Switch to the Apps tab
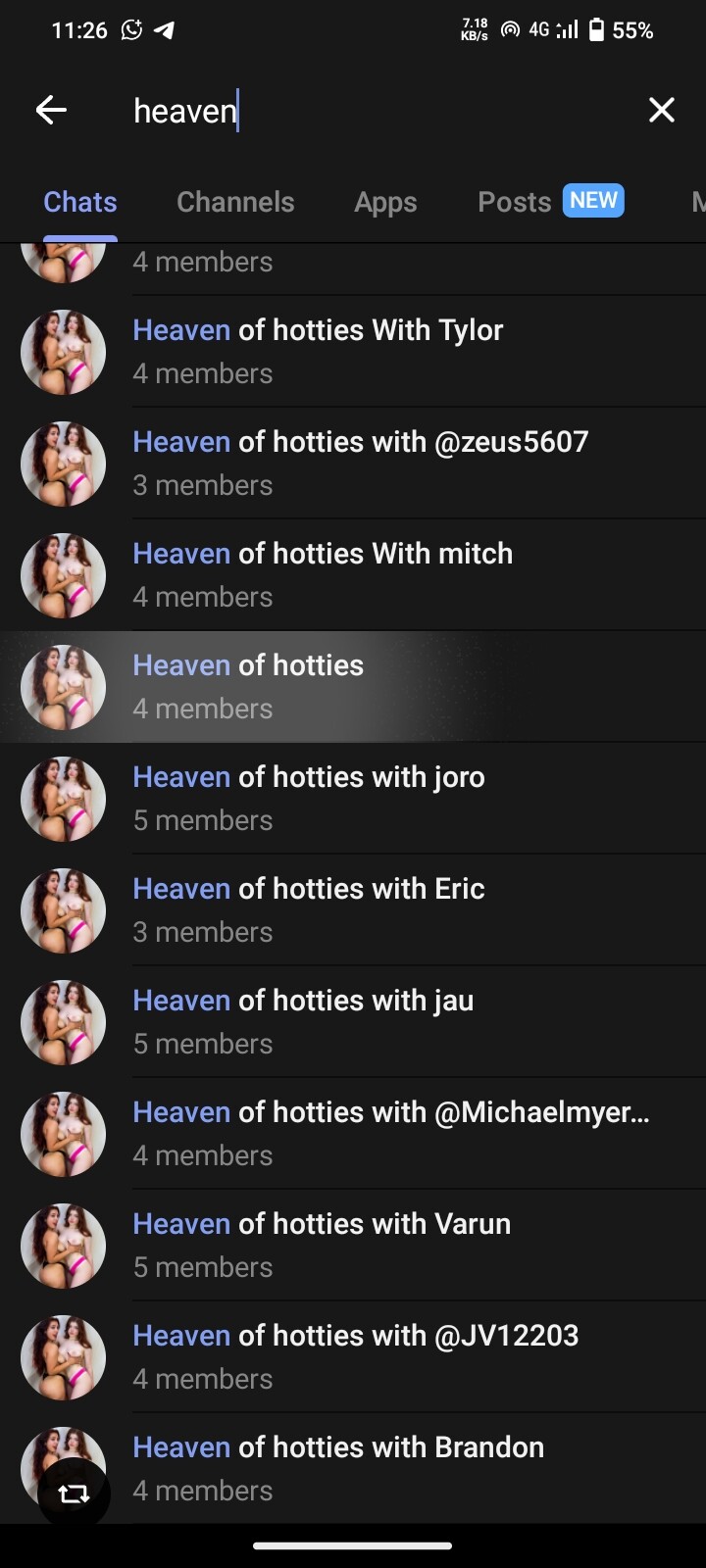This screenshot has width=706, height=1568. point(385,202)
